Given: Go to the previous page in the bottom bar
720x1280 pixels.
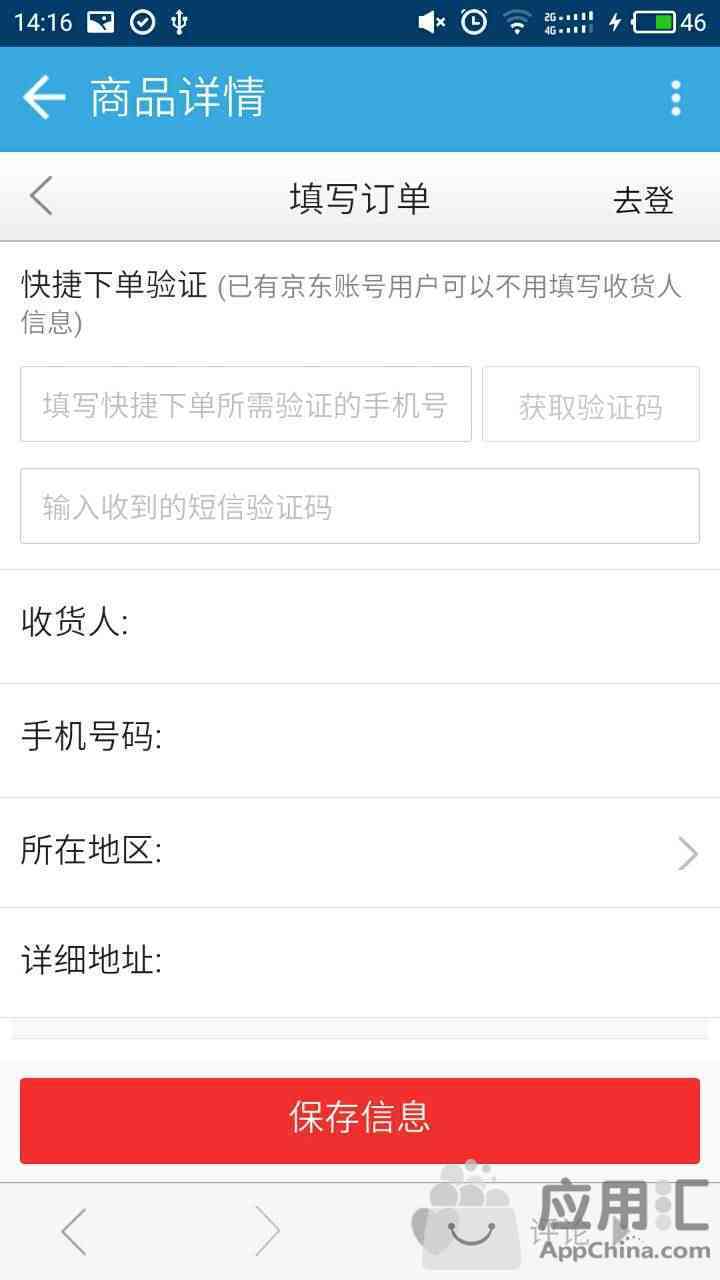Looking at the screenshot, I should click(75, 1230).
